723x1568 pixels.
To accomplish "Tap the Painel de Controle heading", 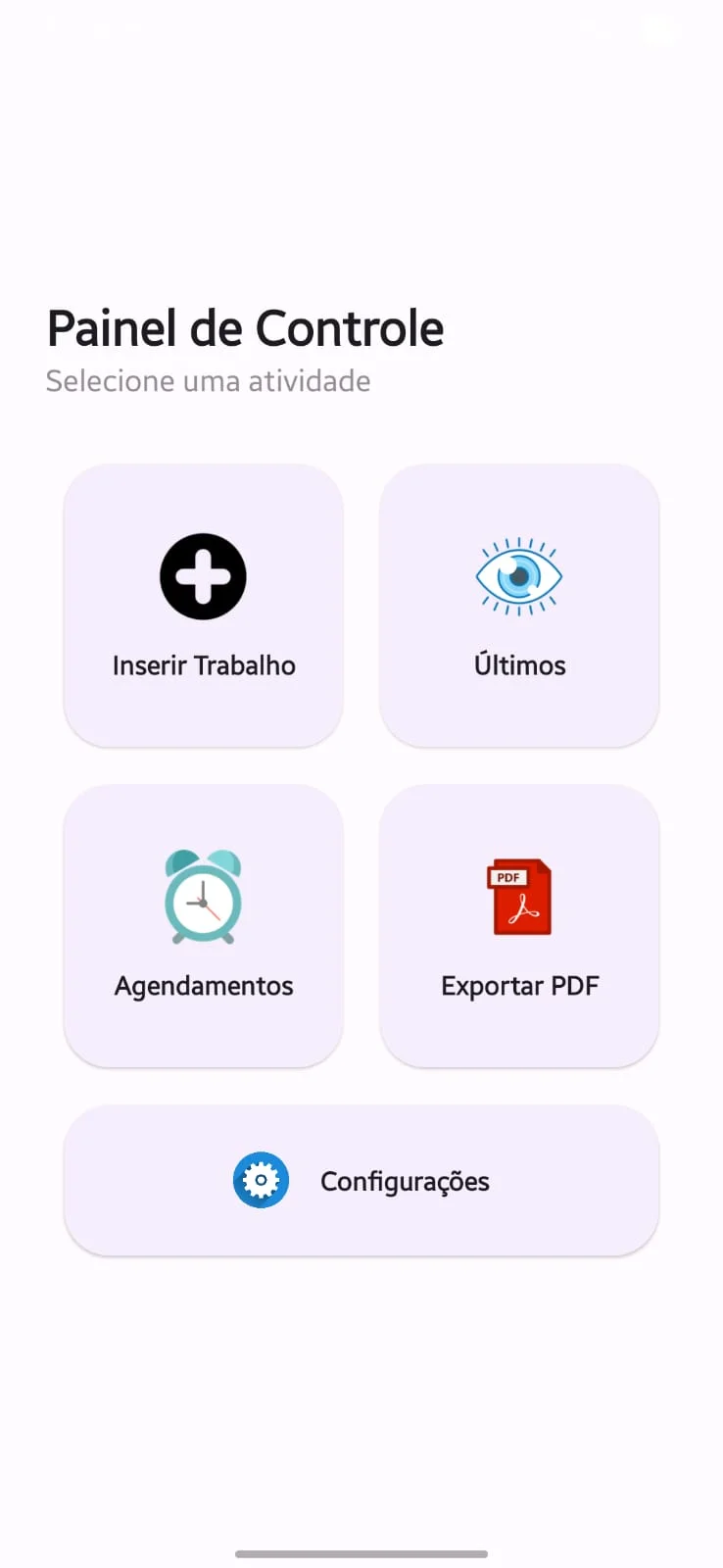I will click(x=244, y=327).
